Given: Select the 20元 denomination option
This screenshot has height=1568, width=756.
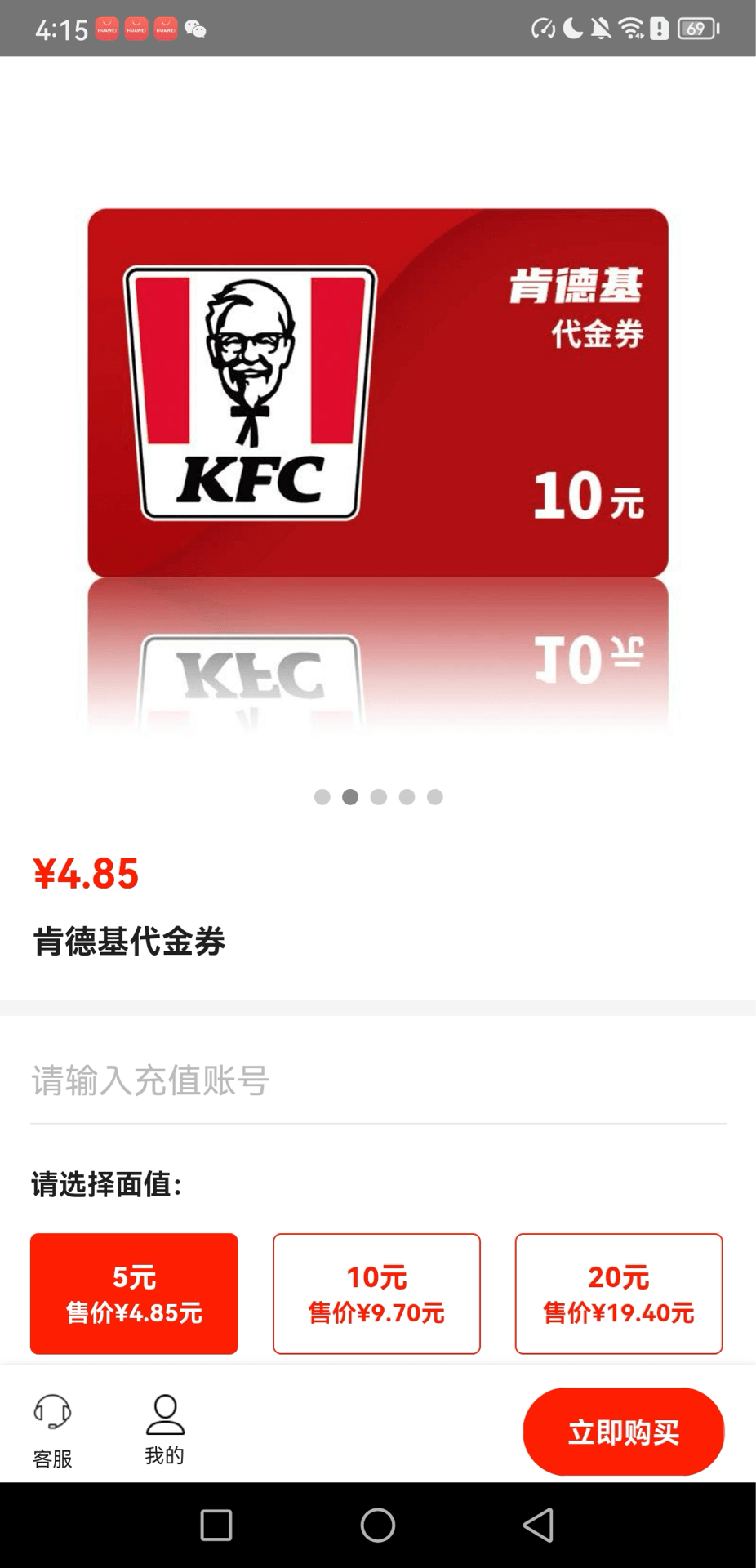Looking at the screenshot, I should click(x=619, y=1294).
